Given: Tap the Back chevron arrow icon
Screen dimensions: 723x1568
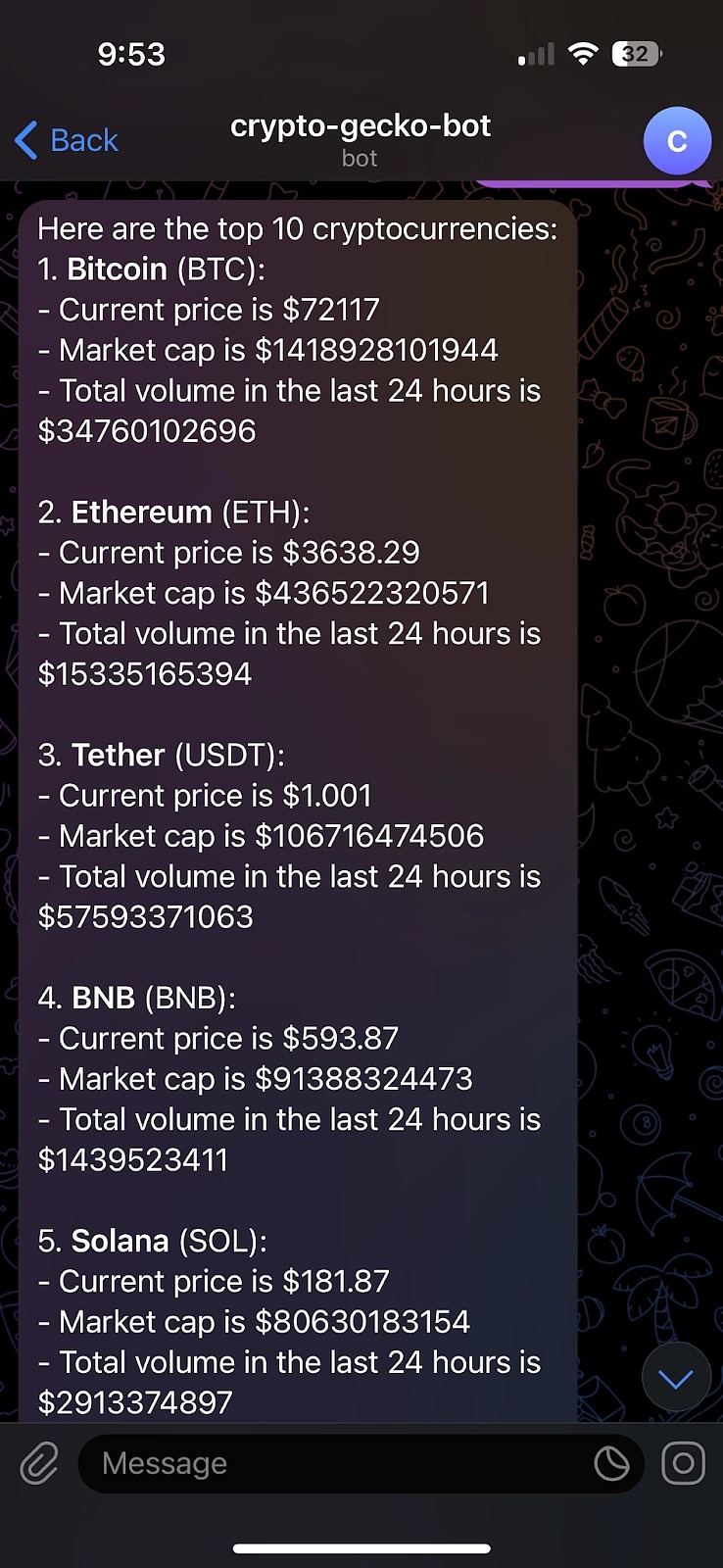Looking at the screenshot, I should (26, 140).
